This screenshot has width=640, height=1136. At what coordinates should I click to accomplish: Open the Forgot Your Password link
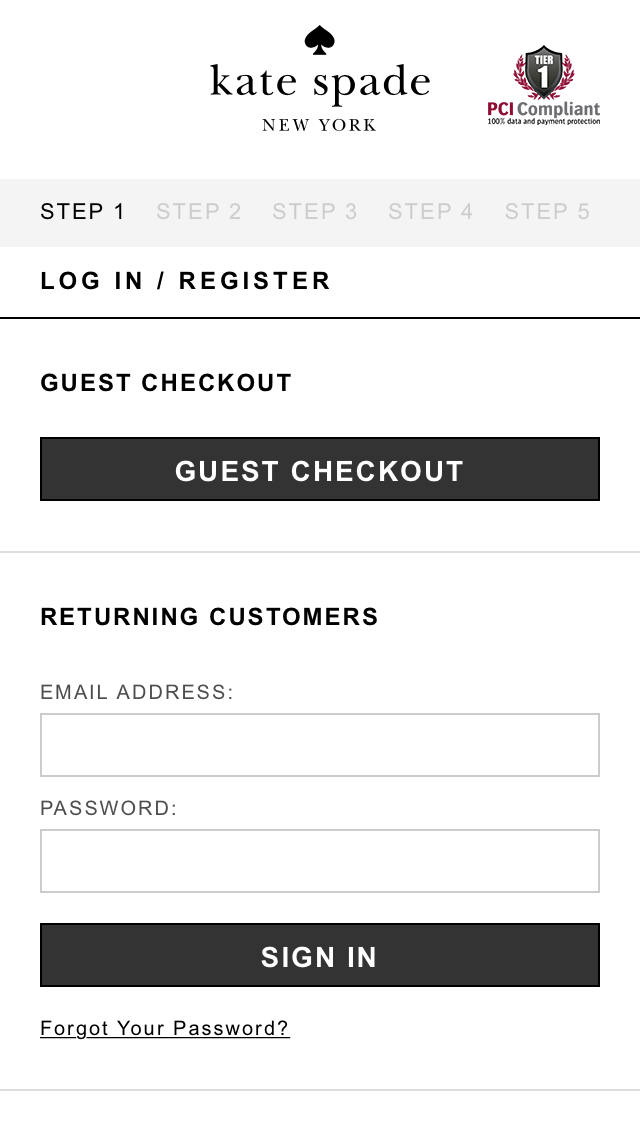click(165, 1028)
